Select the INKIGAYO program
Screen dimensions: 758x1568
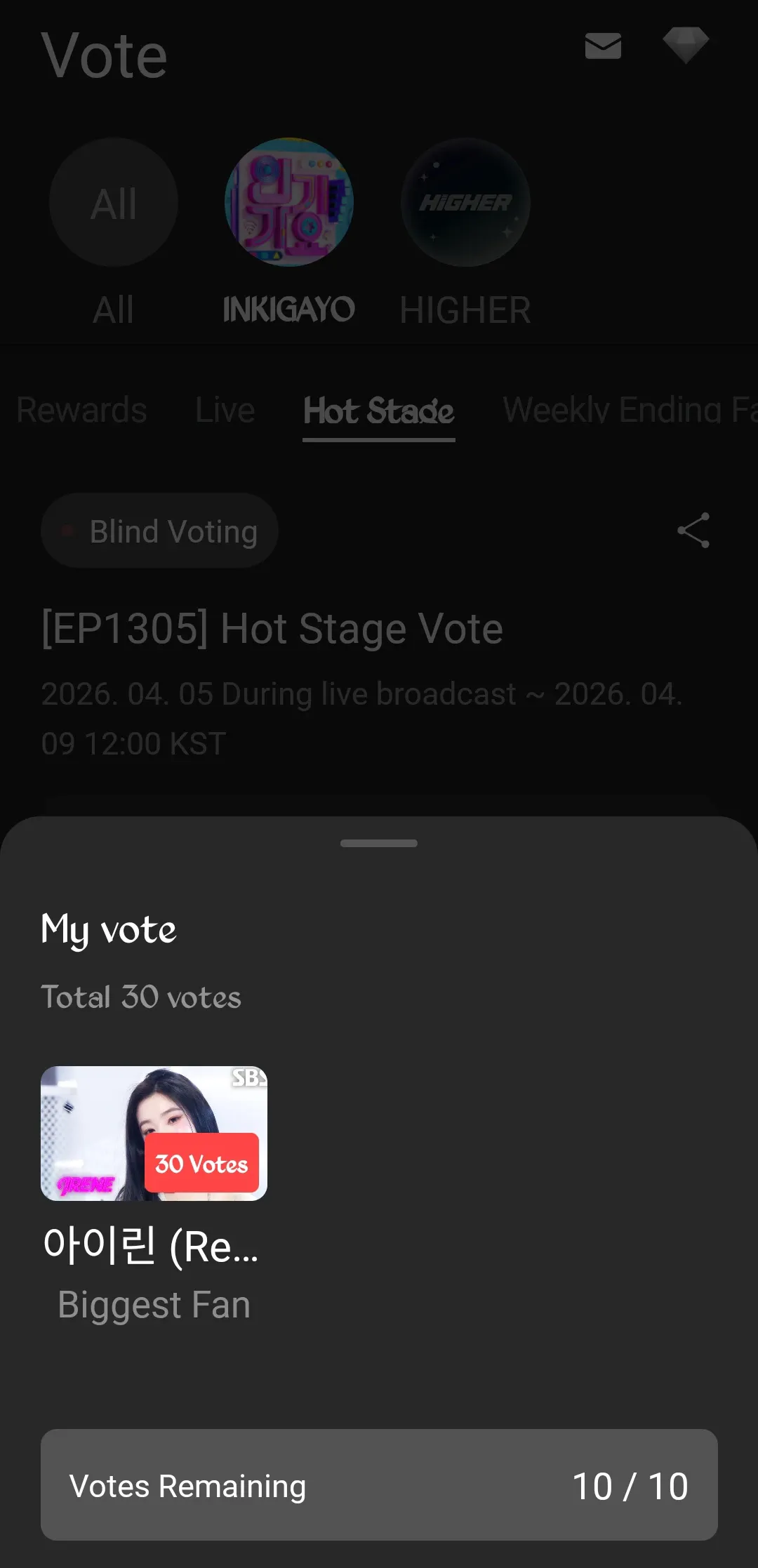[289, 203]
